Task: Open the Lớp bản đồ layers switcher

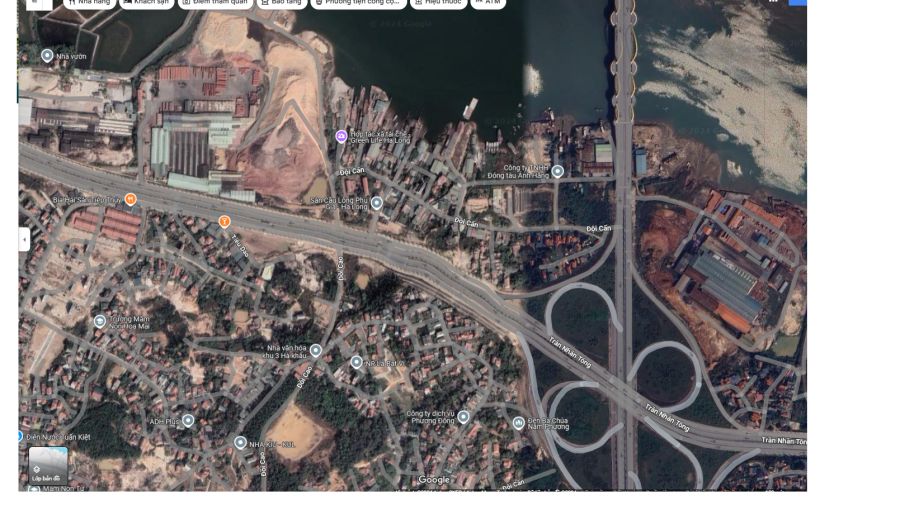Action: 48,466
